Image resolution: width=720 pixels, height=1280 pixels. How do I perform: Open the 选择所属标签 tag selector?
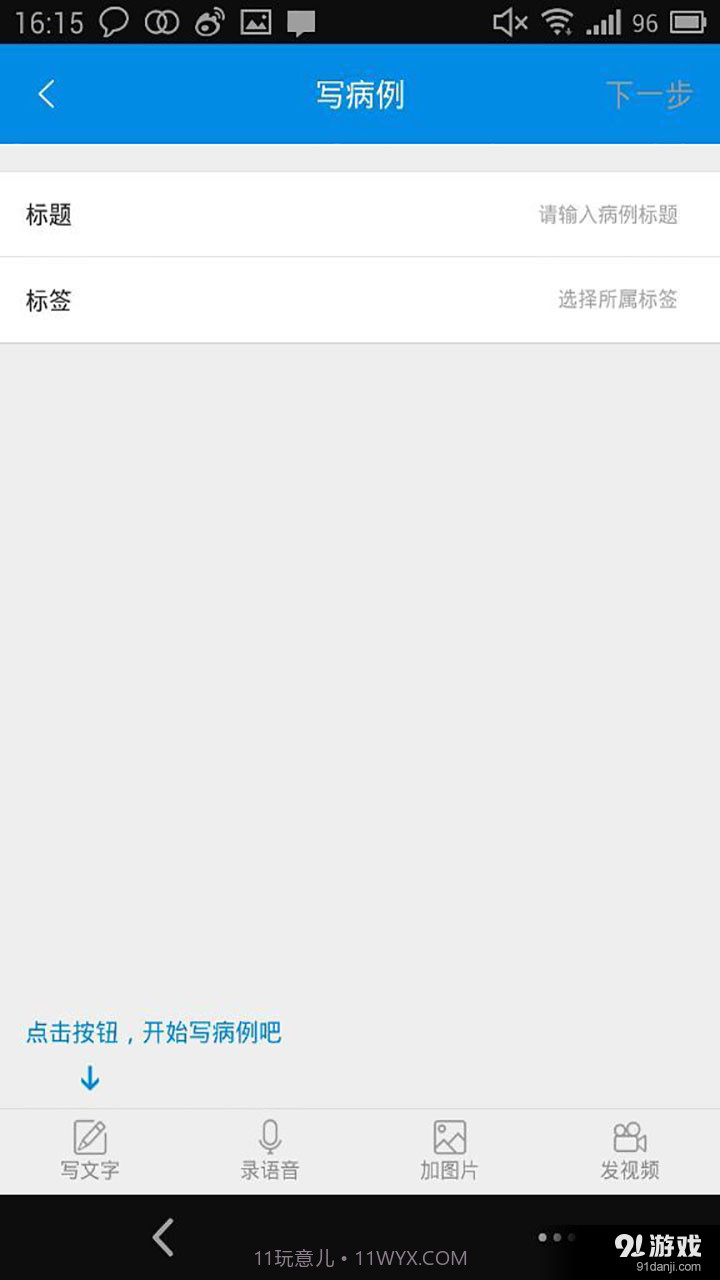[x=615, y=300]
